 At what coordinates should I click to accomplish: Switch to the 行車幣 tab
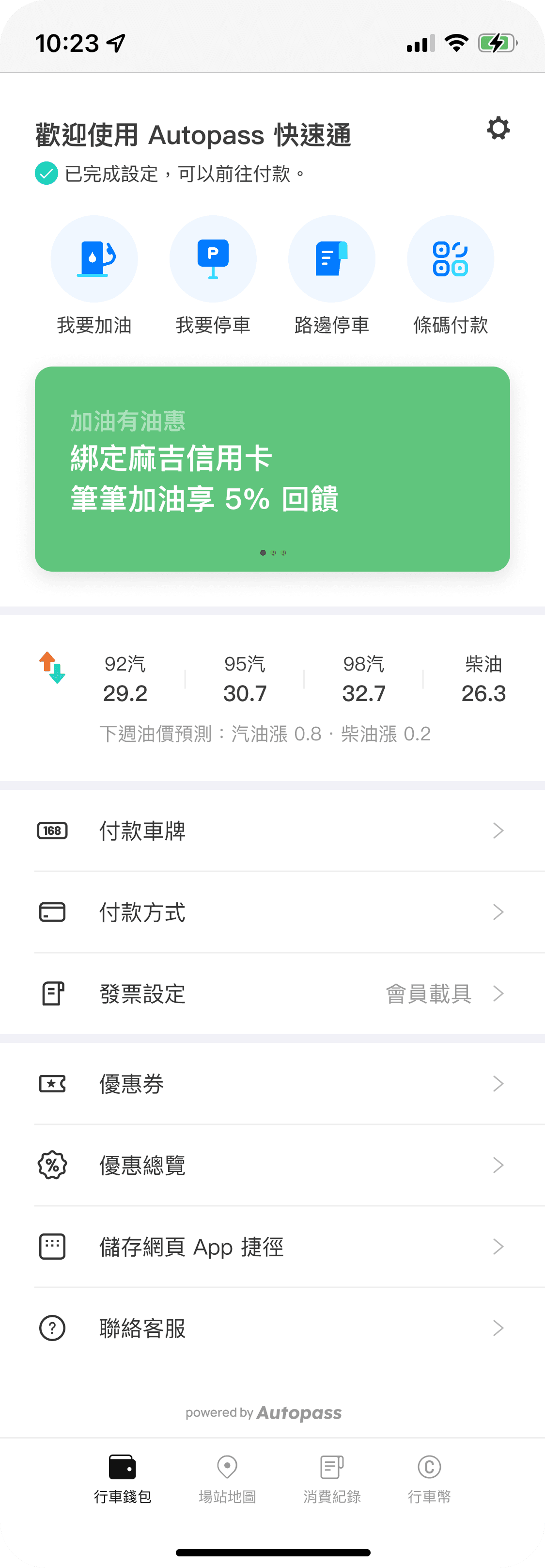click(x=429, y=1478)
